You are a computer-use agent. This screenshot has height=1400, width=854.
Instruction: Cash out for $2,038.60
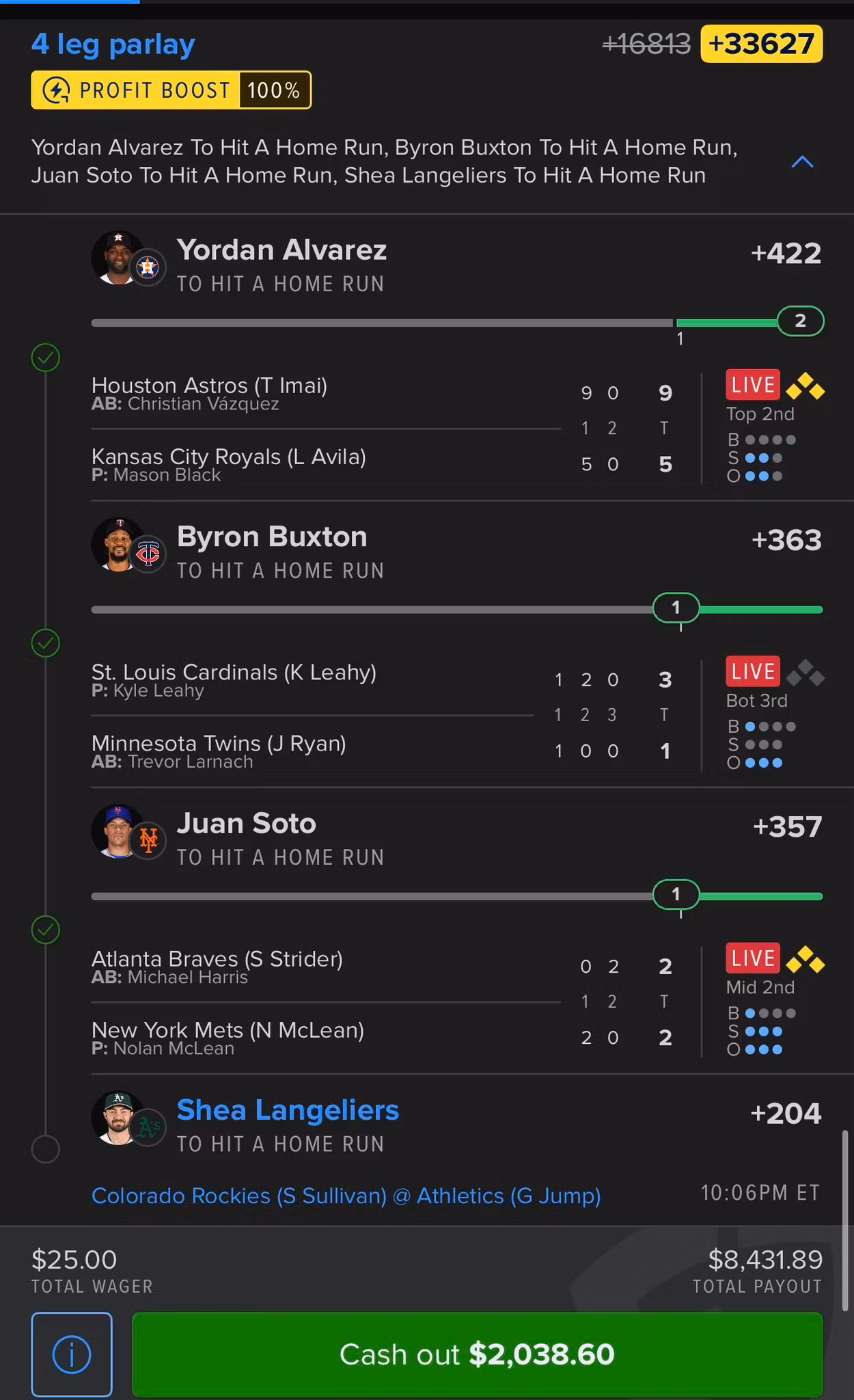point(477,1354)
